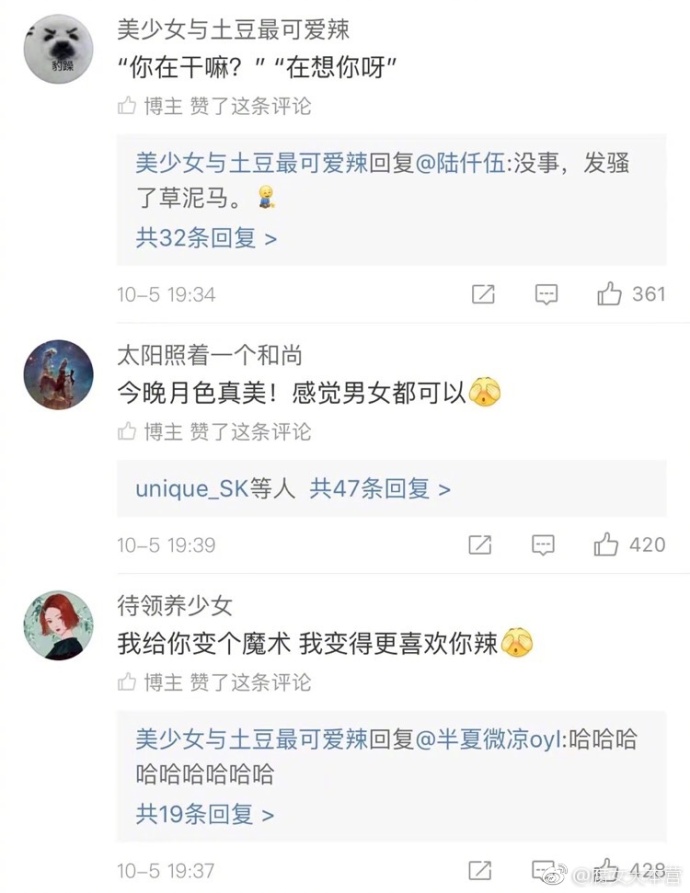Like the comment by 美少女与土豆最可爱辣

(x=610, y=294)
